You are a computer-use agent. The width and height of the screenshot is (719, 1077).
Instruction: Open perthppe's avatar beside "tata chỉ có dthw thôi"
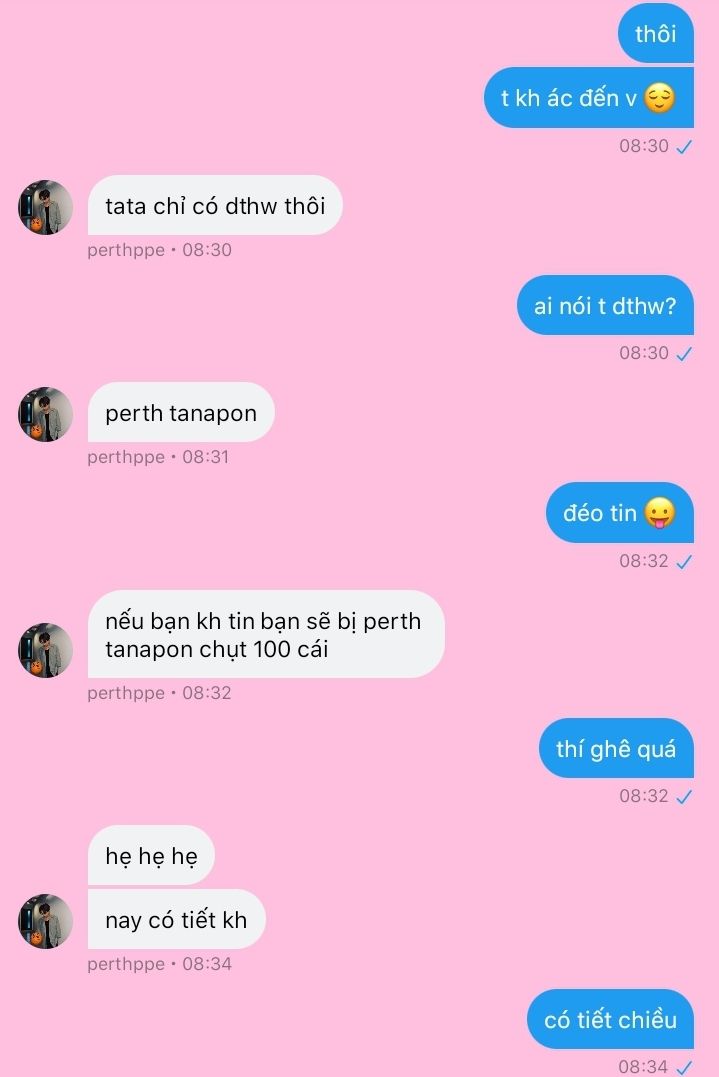pos(45,207)
